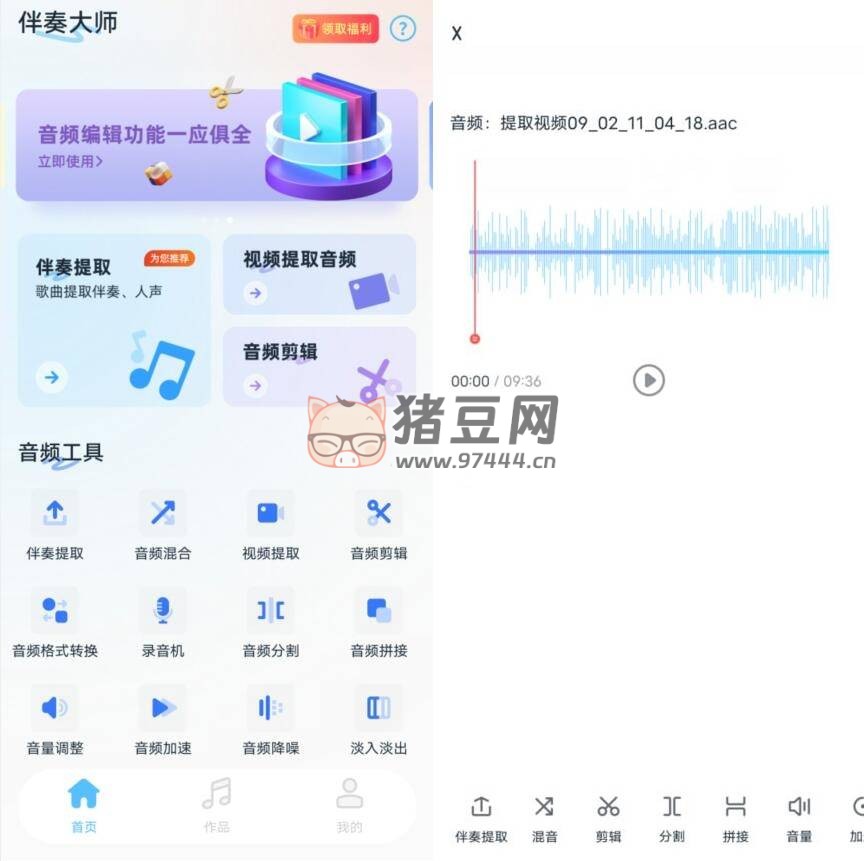This screenshot has height=861, width=868.
Task: Open 音频混合 in audio tools
Action: (x=162, y=524)
